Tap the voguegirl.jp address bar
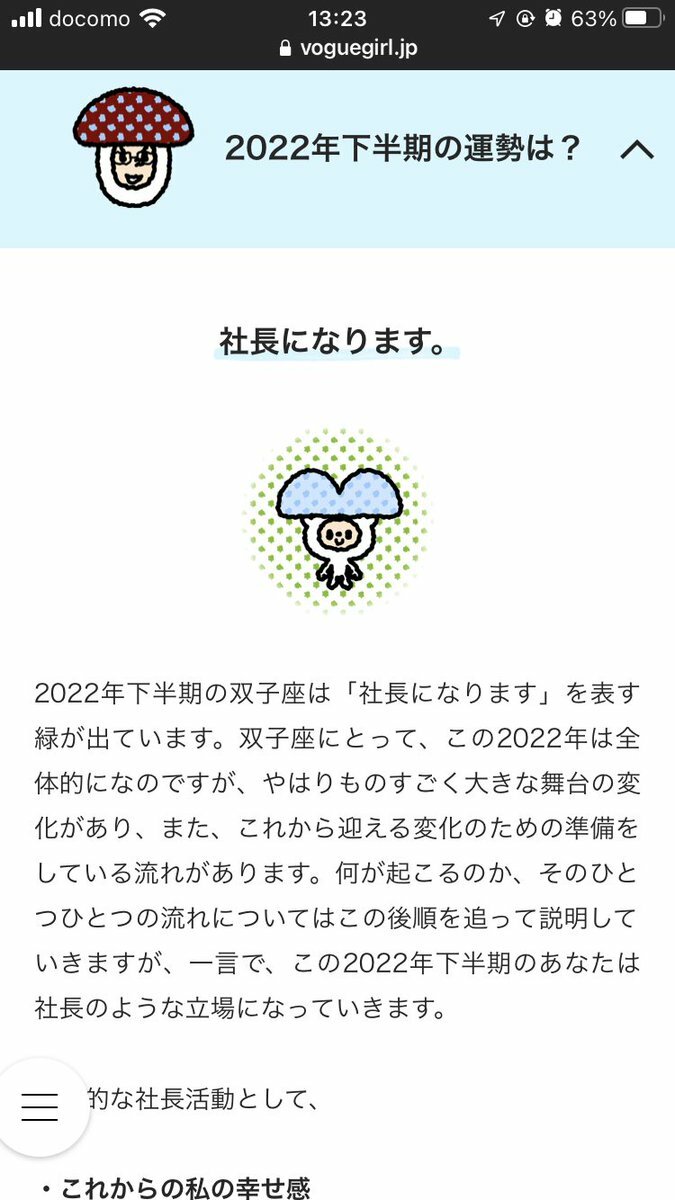 pyautogui.click(x=337, y=47)
